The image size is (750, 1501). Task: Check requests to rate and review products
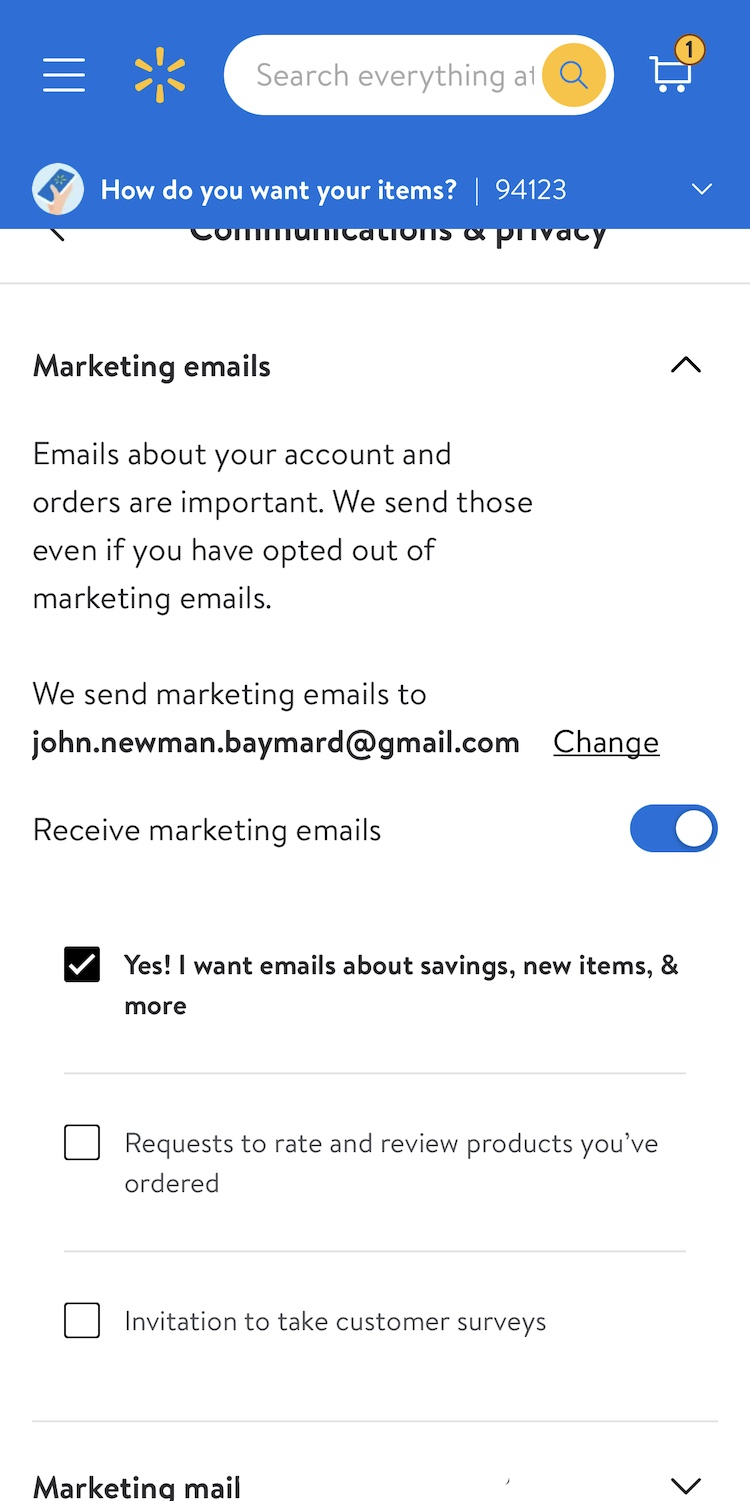tap(82, 1142)
